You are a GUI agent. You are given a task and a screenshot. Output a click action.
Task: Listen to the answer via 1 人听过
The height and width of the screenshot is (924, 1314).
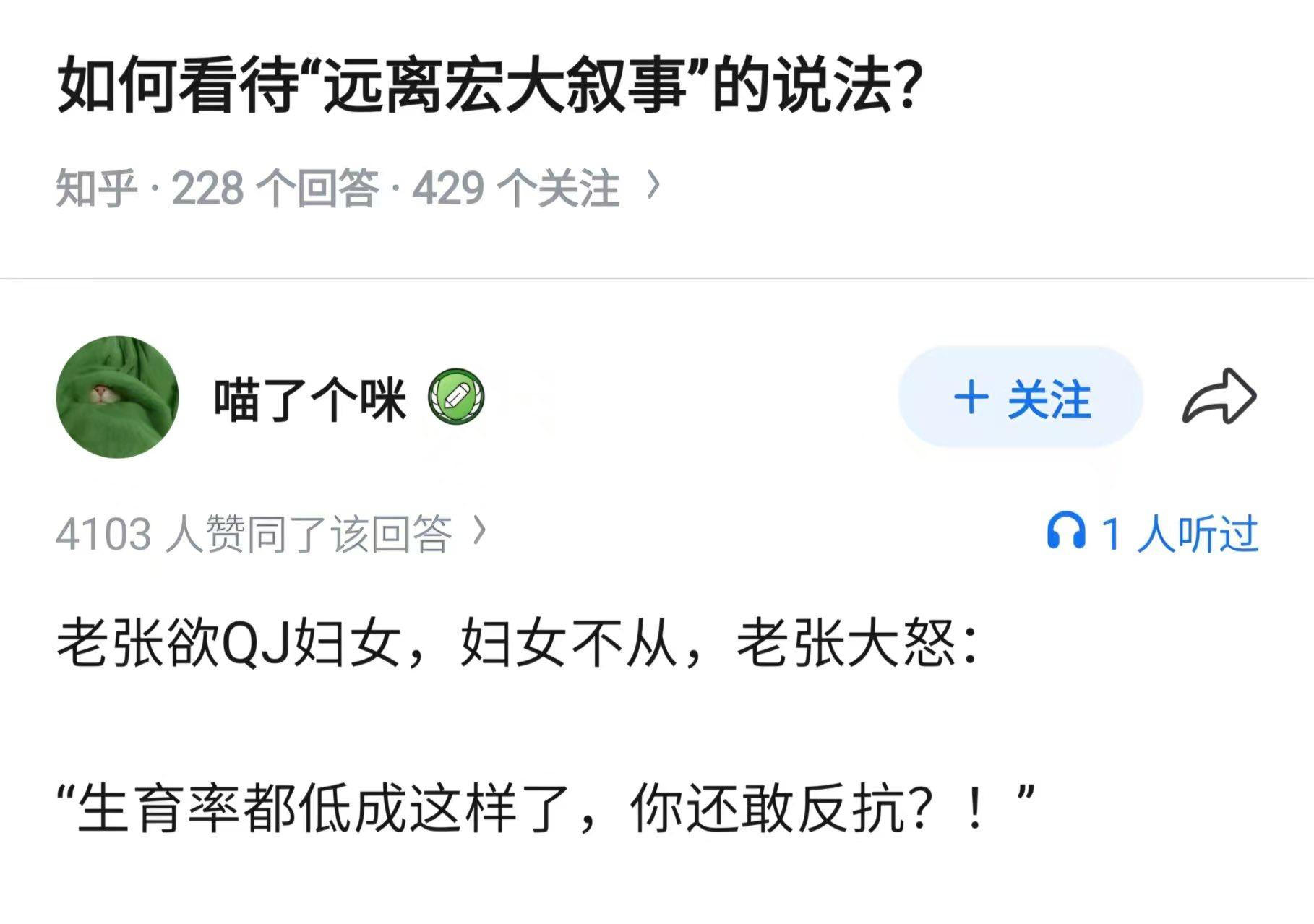coord(1153,534)
